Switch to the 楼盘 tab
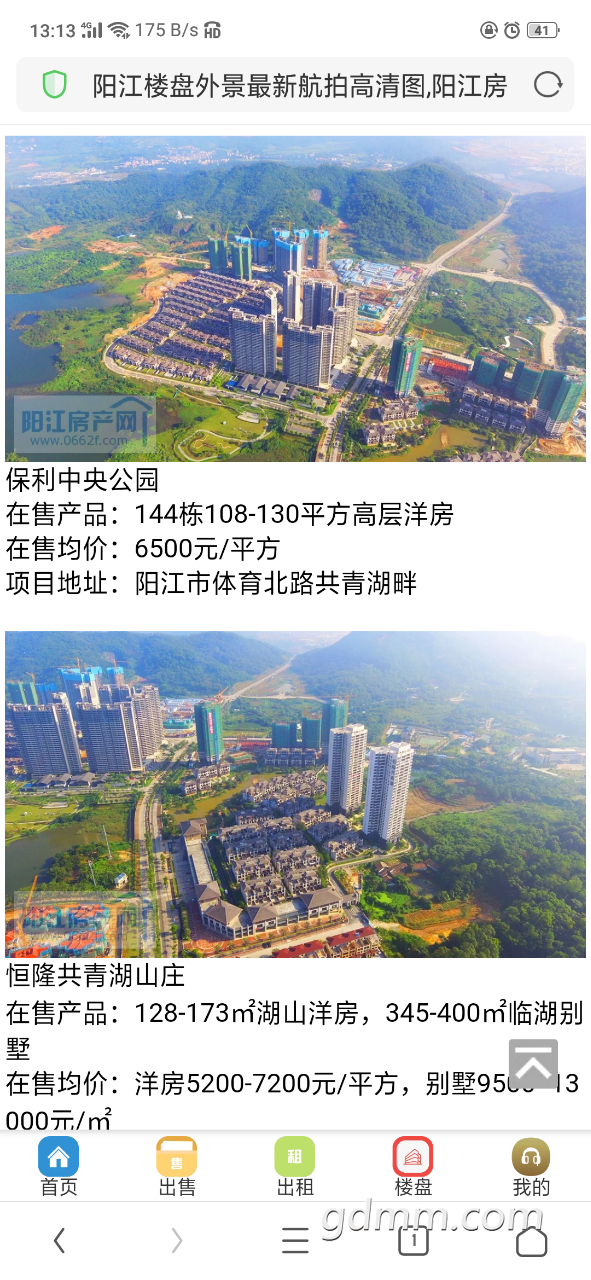The height and width of the screenshot is (1280, 591). [x=413, y=1167]
